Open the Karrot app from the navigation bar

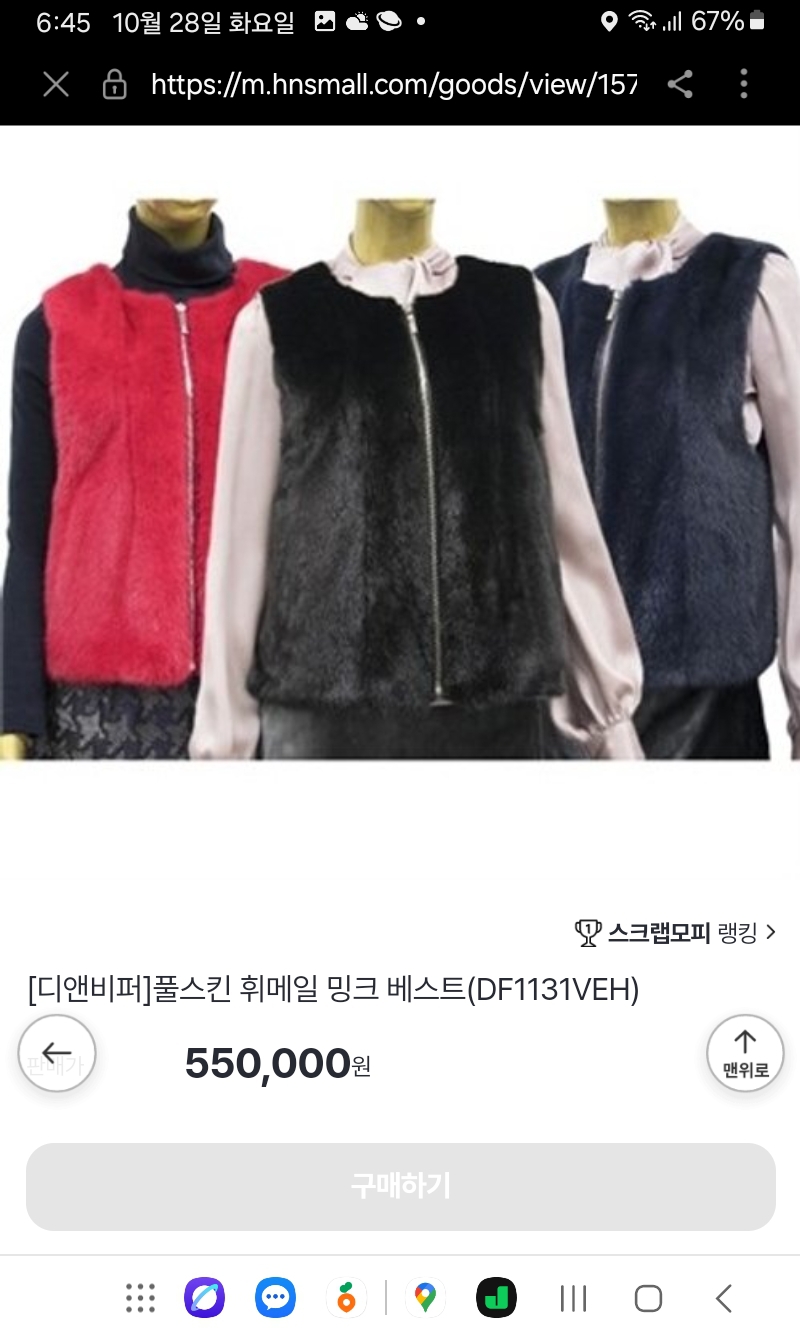346,1298
